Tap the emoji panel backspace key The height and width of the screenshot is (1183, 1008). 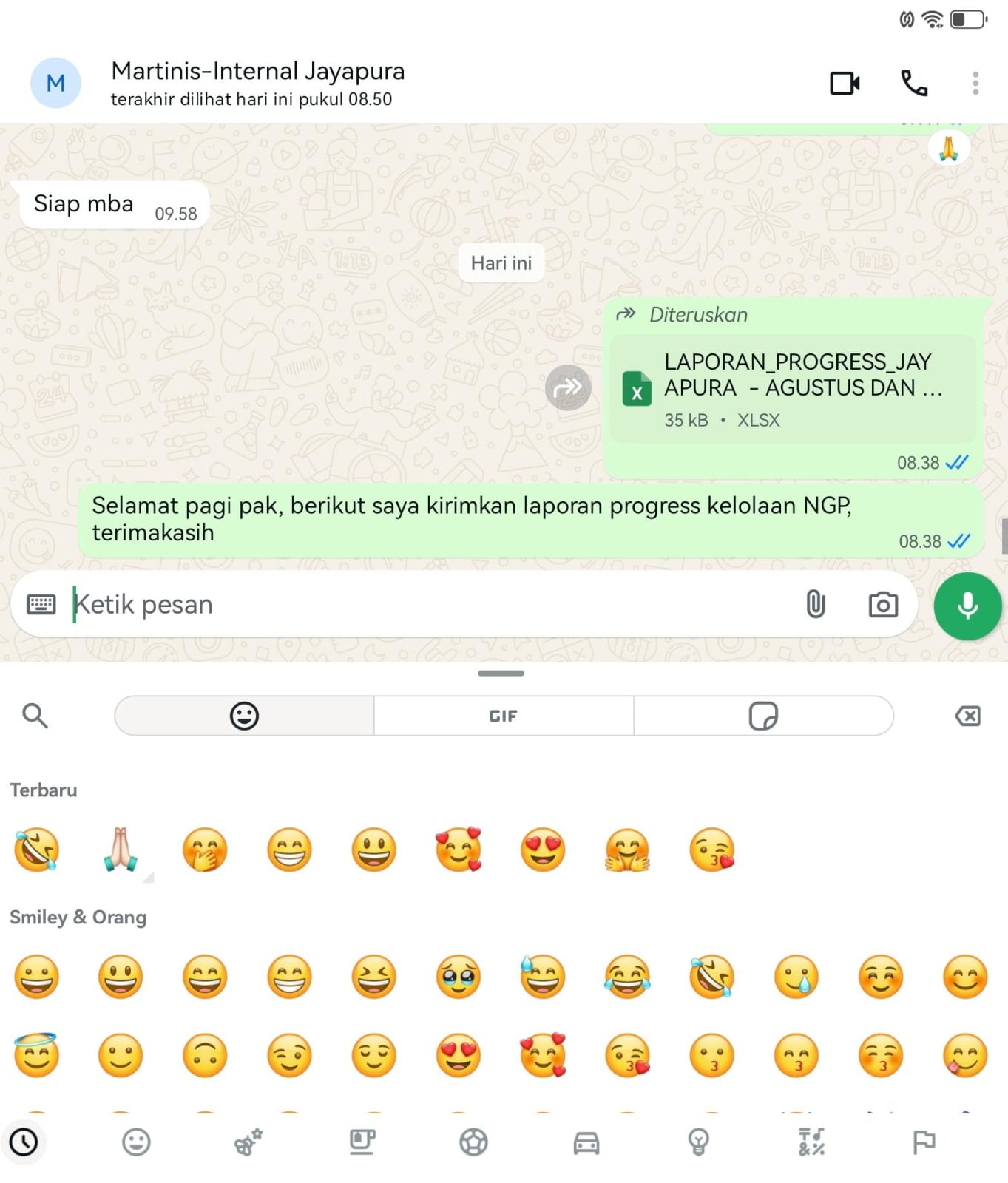pos(967,716)
